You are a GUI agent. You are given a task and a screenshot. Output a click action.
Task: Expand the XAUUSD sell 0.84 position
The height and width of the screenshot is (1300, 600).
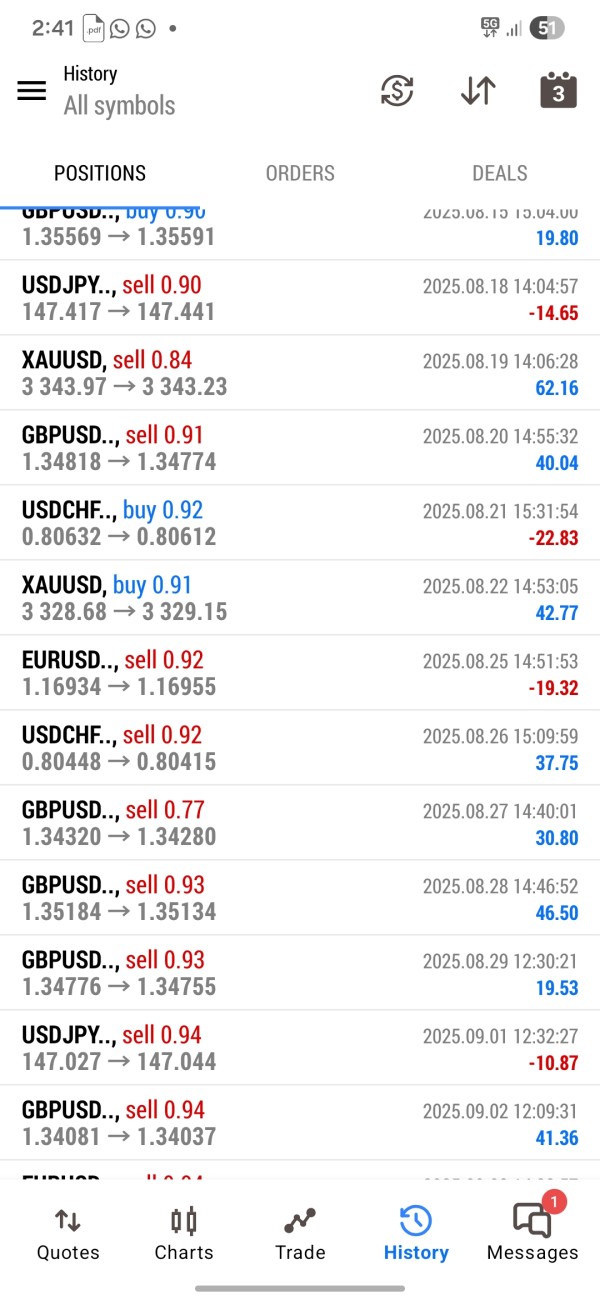pyautogui.click(x=300, y=373)
